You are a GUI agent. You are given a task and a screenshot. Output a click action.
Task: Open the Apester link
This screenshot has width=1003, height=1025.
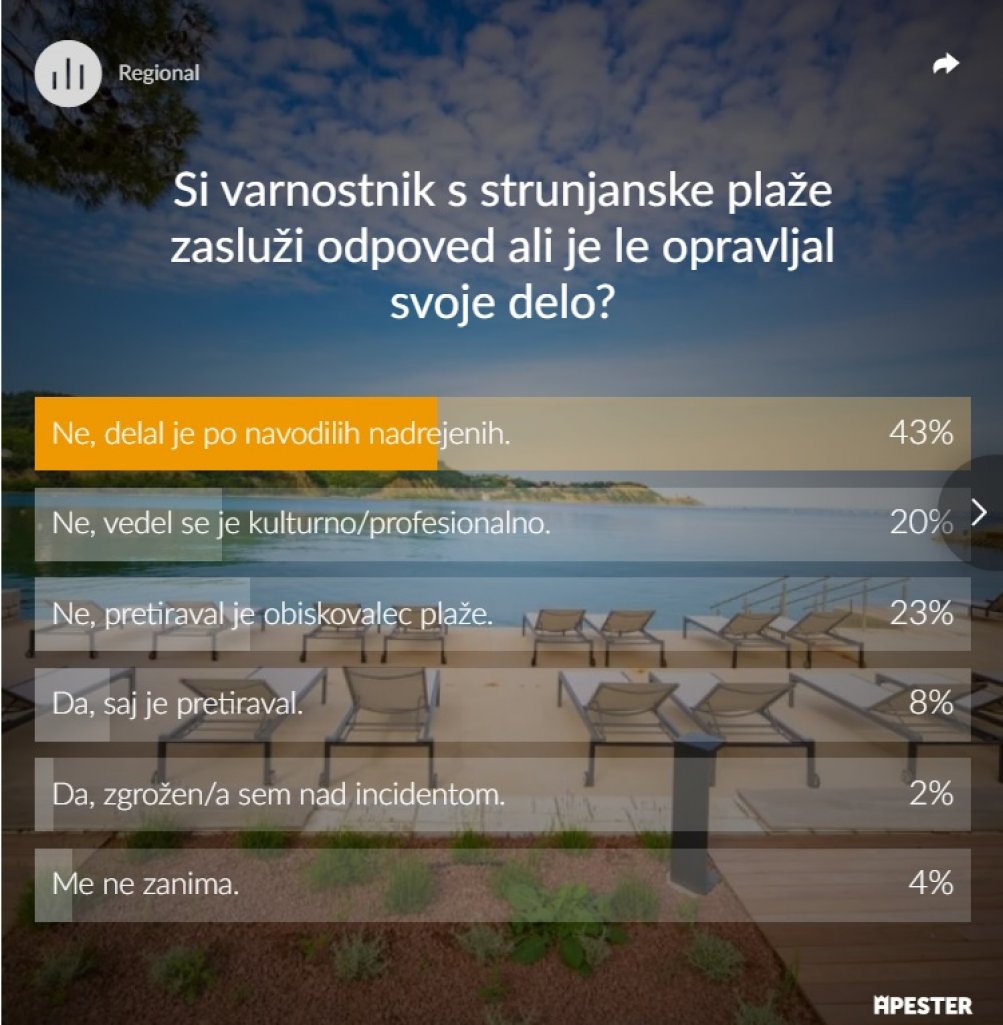pos(922,1004)
